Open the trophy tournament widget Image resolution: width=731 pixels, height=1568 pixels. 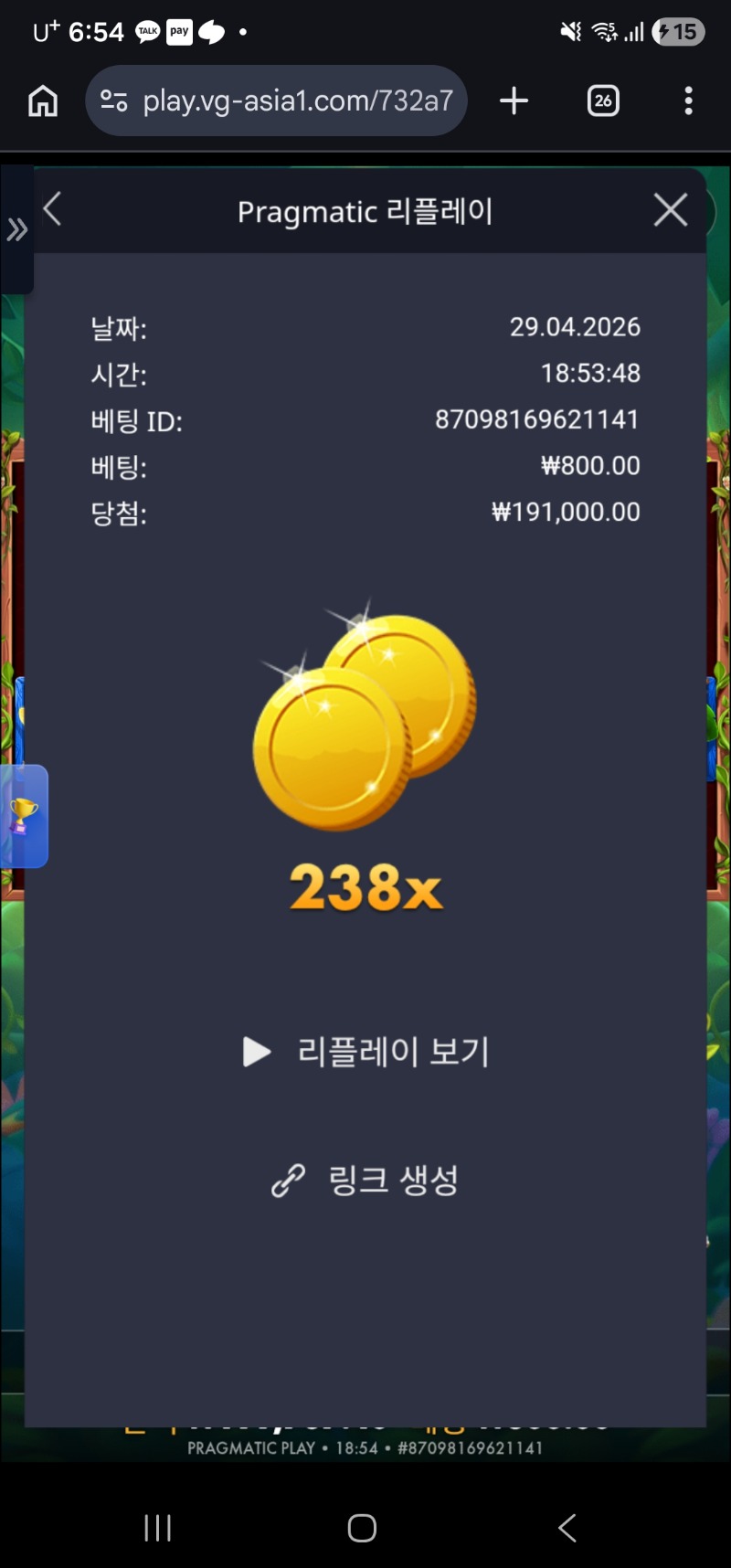click(24, 816)
